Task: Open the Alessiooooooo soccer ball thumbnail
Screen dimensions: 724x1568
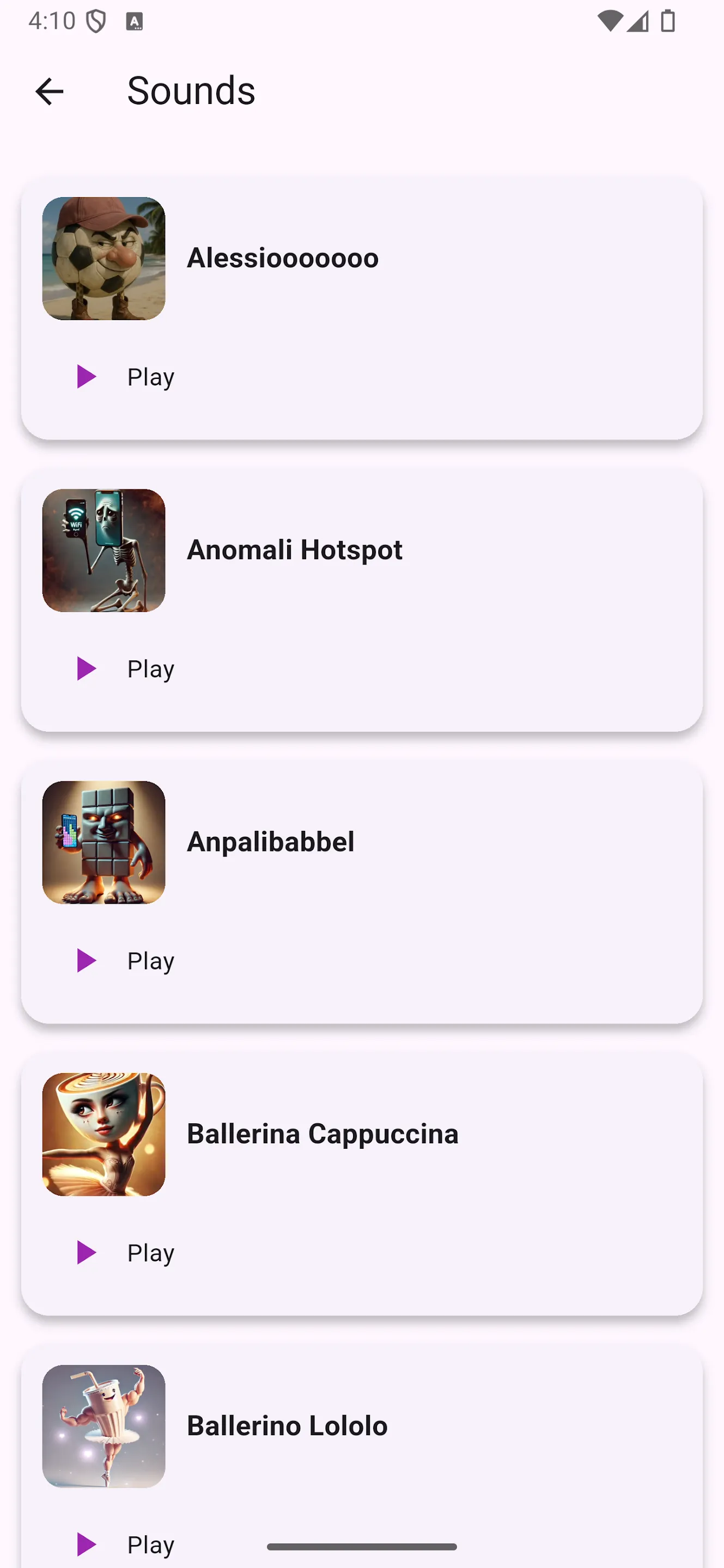Action: [103, 259]
